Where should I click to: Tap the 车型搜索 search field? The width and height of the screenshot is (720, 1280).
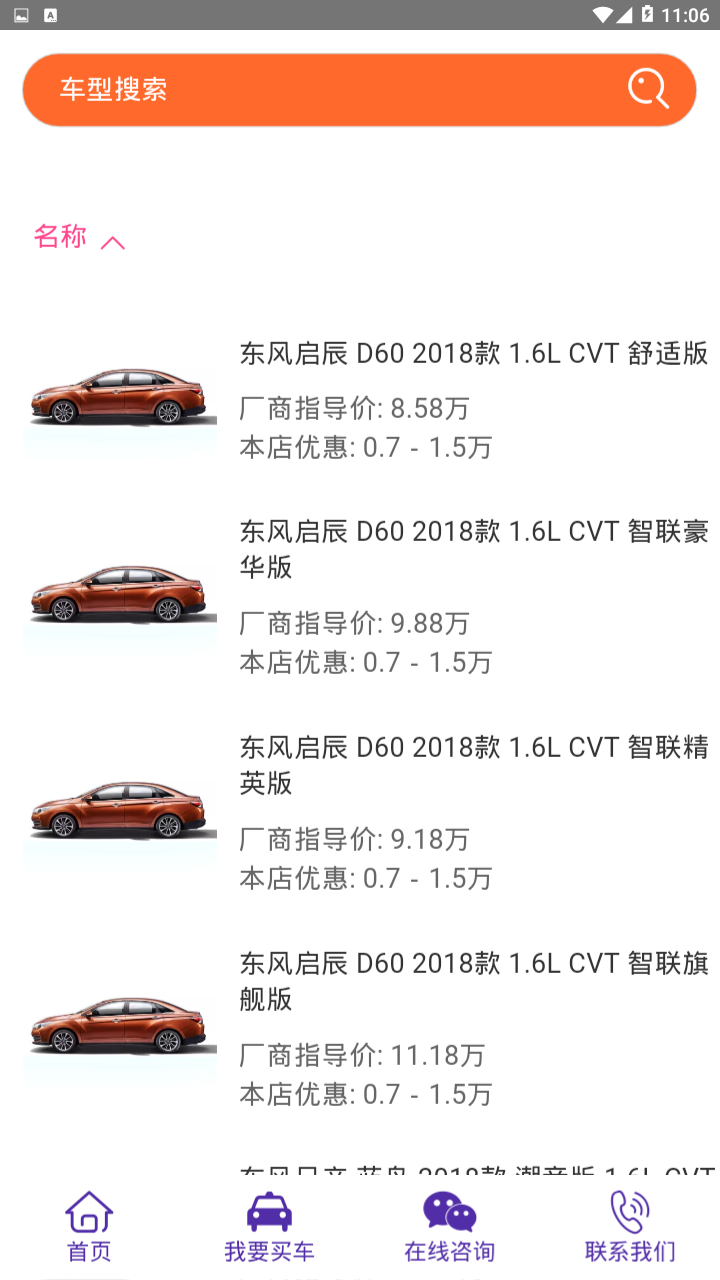[x=320, y=90]
